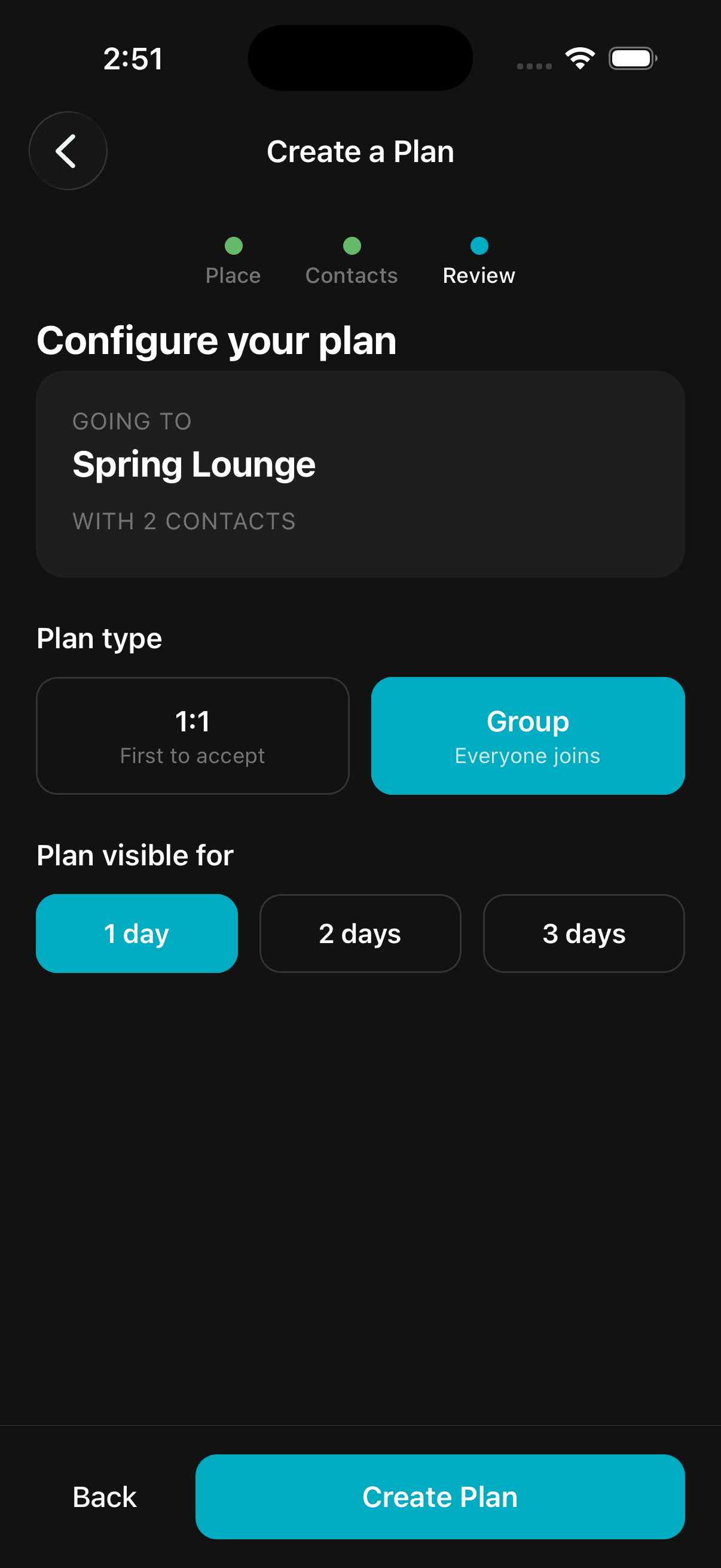This screenshot has height=1568, width=721.
Task: Tap the Back text button
Action: point(104,1497)
